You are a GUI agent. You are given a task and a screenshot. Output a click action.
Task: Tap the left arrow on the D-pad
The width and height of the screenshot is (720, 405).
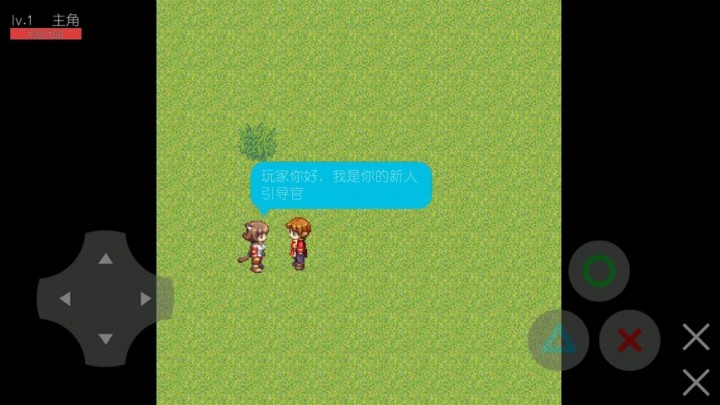point(65,299)
